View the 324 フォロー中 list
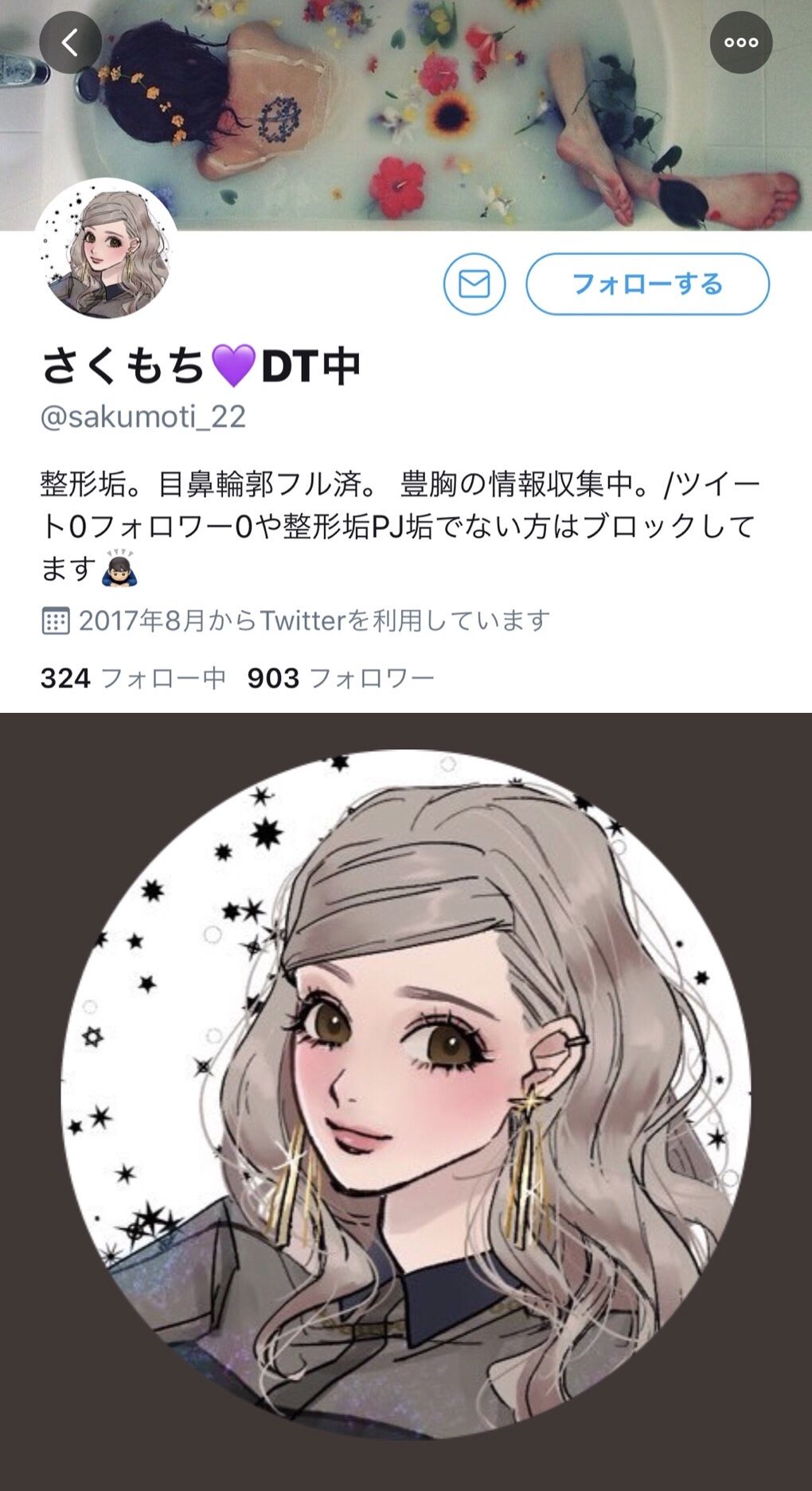This screenshot has height=1491, width=812. [134, 678]
